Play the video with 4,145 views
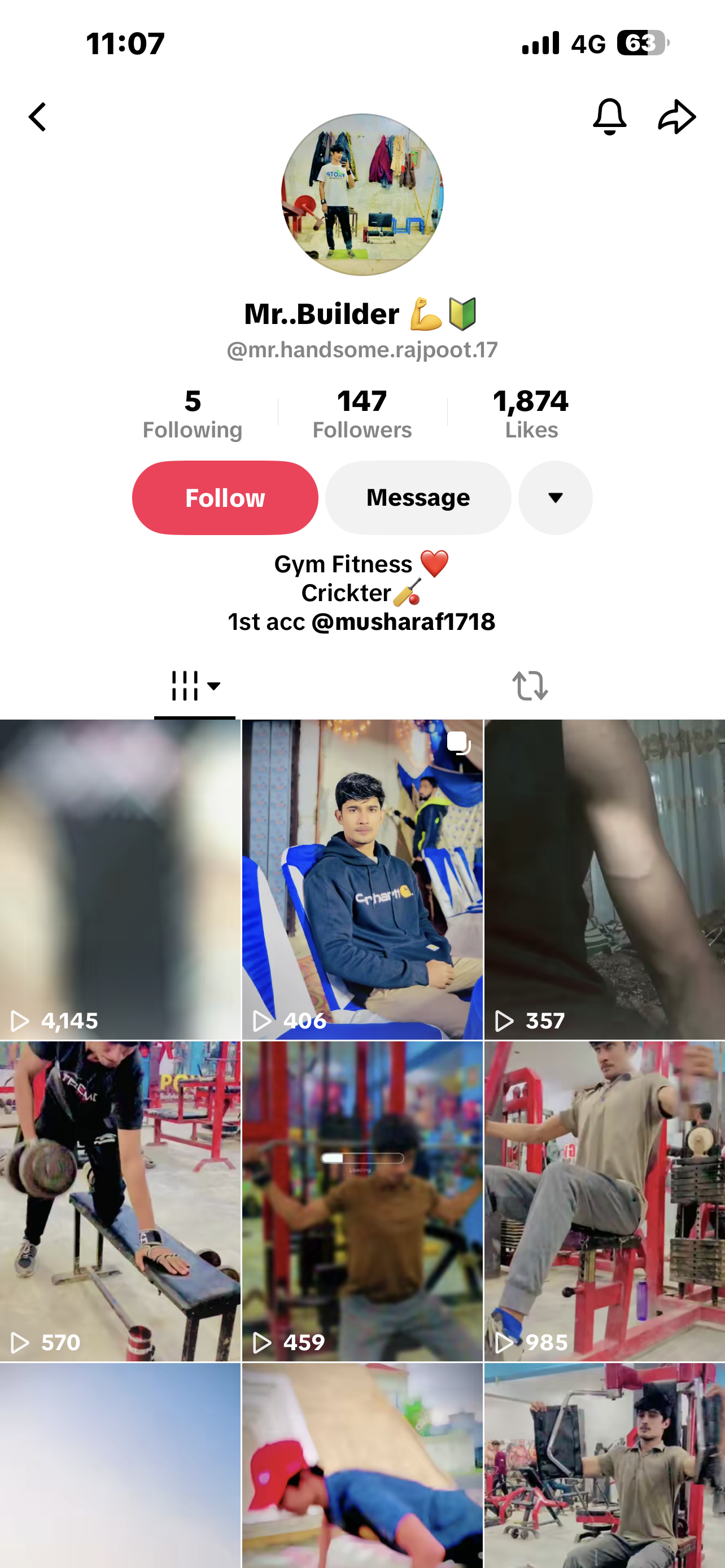The width and height of the screenshot is (725, 1568). click(x=120, y=879)
